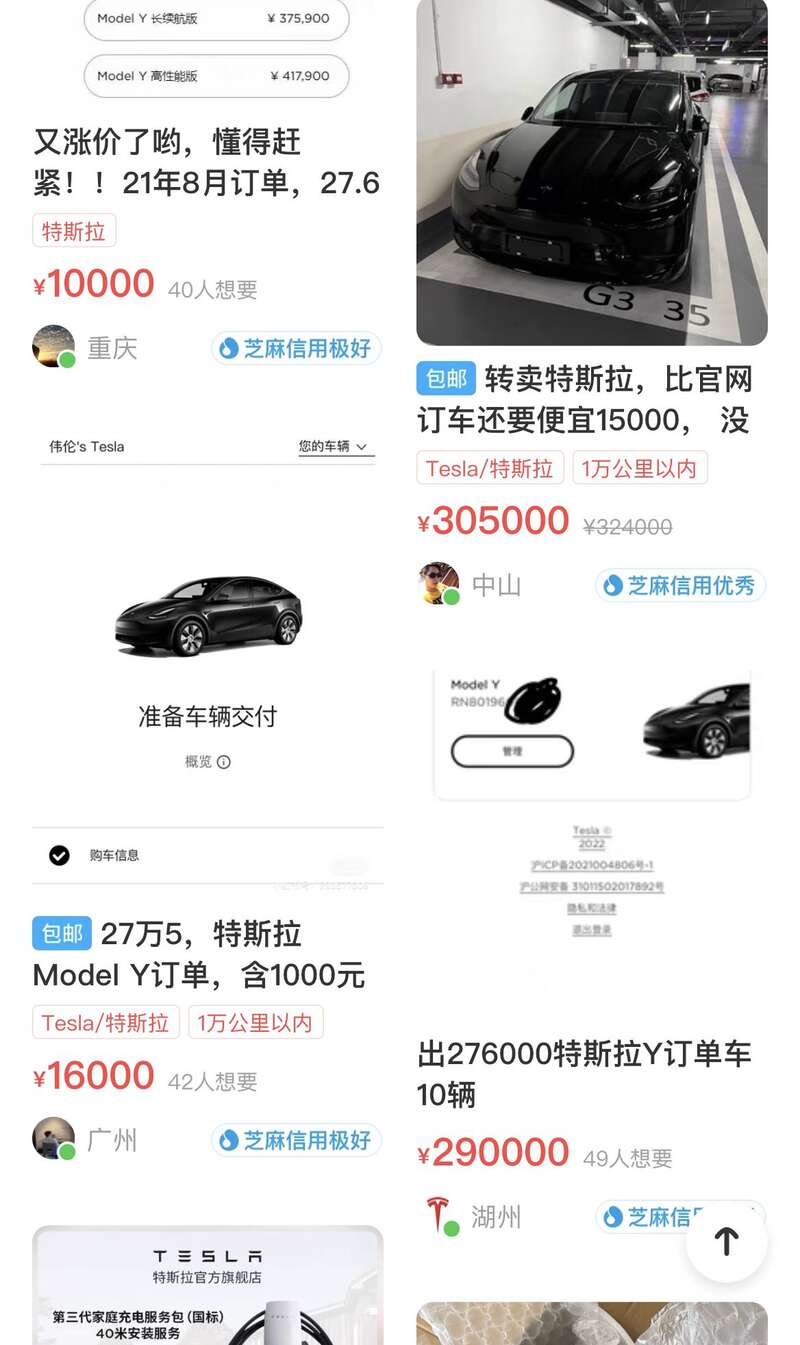View the Huzhou seller's Tesla-logo avatar

438,1215
